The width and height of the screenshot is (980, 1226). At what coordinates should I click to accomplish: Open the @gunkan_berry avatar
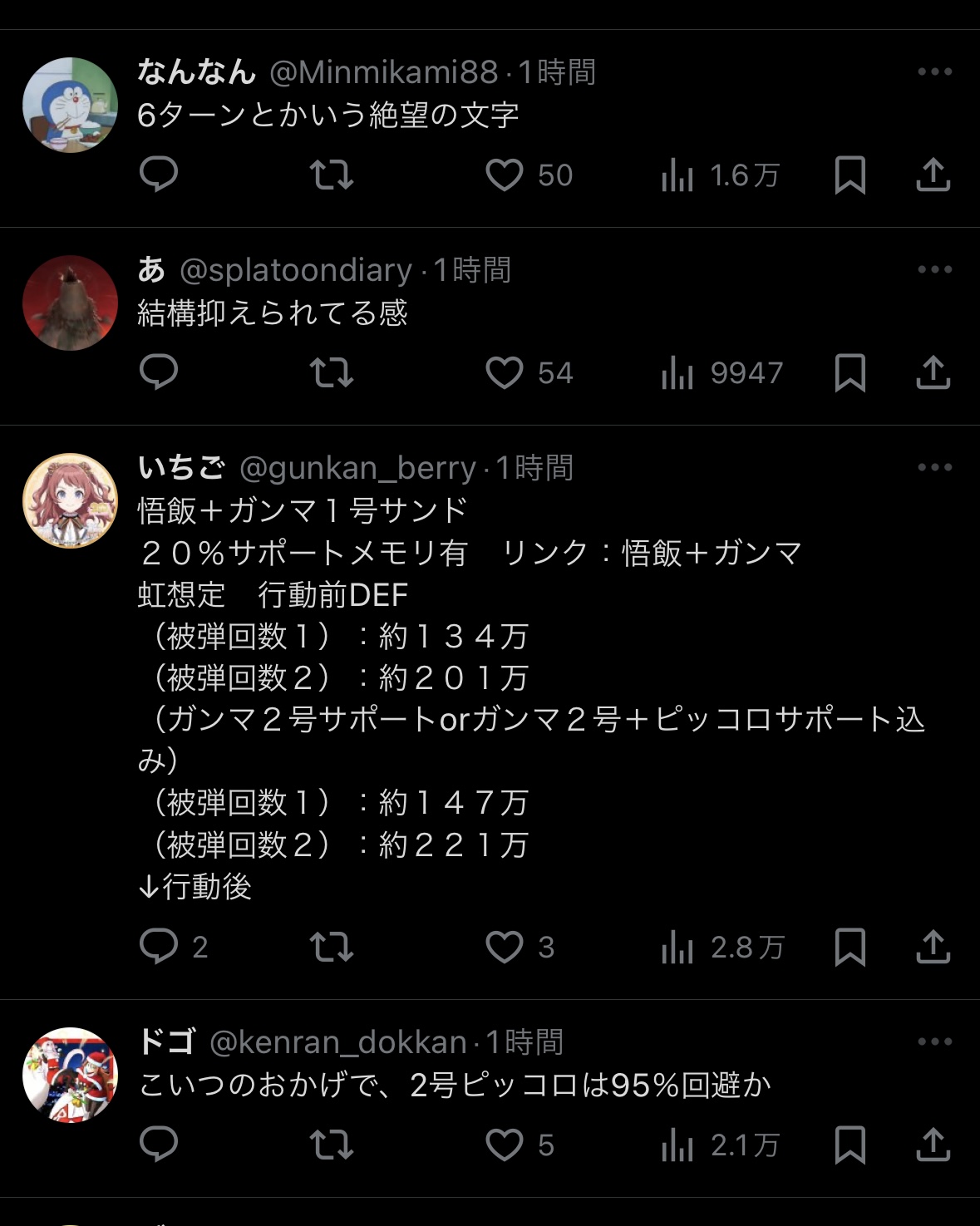pos(71,500)
